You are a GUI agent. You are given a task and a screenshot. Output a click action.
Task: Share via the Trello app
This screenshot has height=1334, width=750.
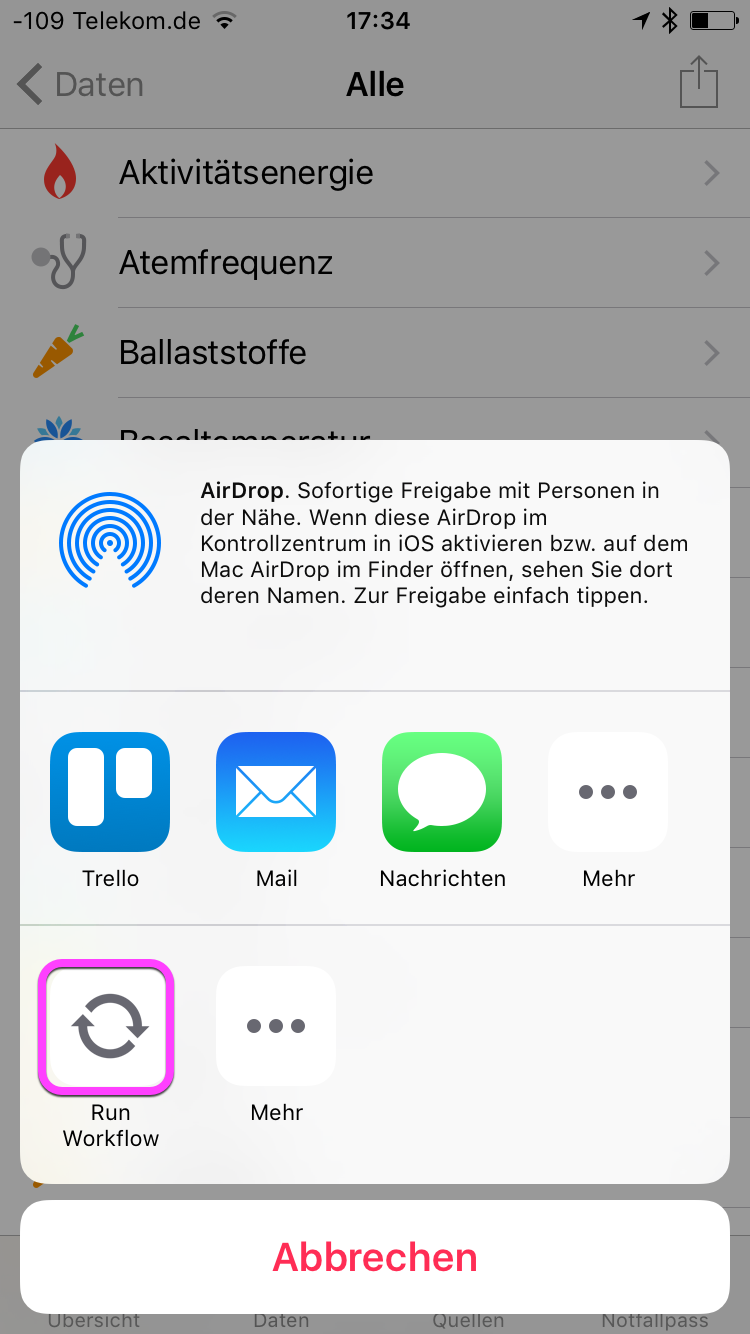click(110, 792)
